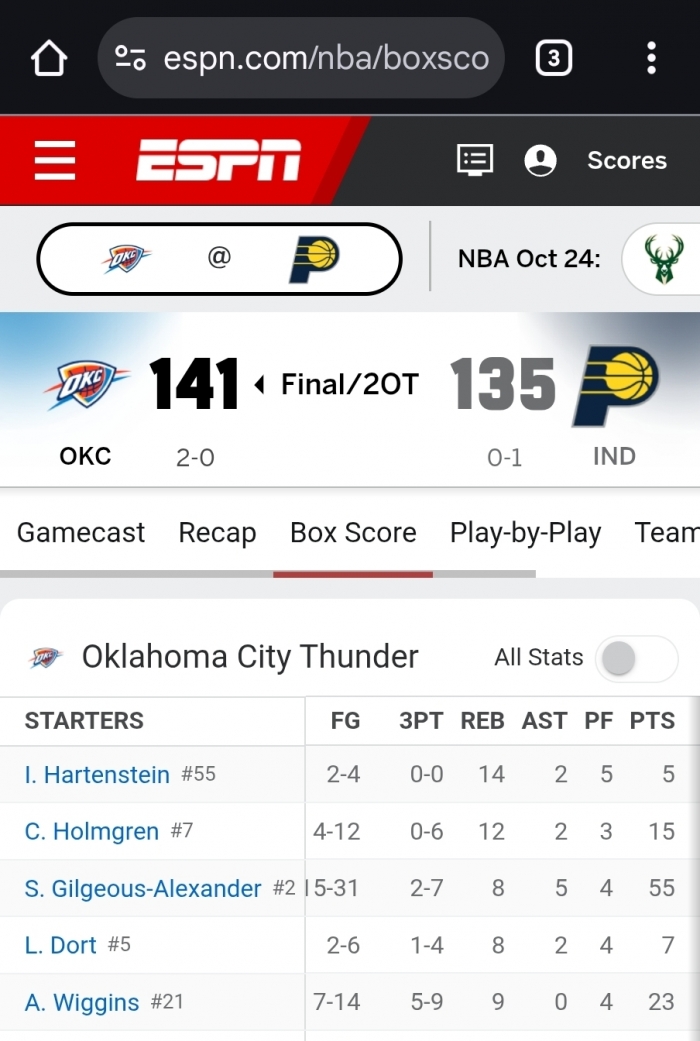Open C. Holmgren's player page
The width and height of the screenshot is (700, 1041).
[91, 832]
